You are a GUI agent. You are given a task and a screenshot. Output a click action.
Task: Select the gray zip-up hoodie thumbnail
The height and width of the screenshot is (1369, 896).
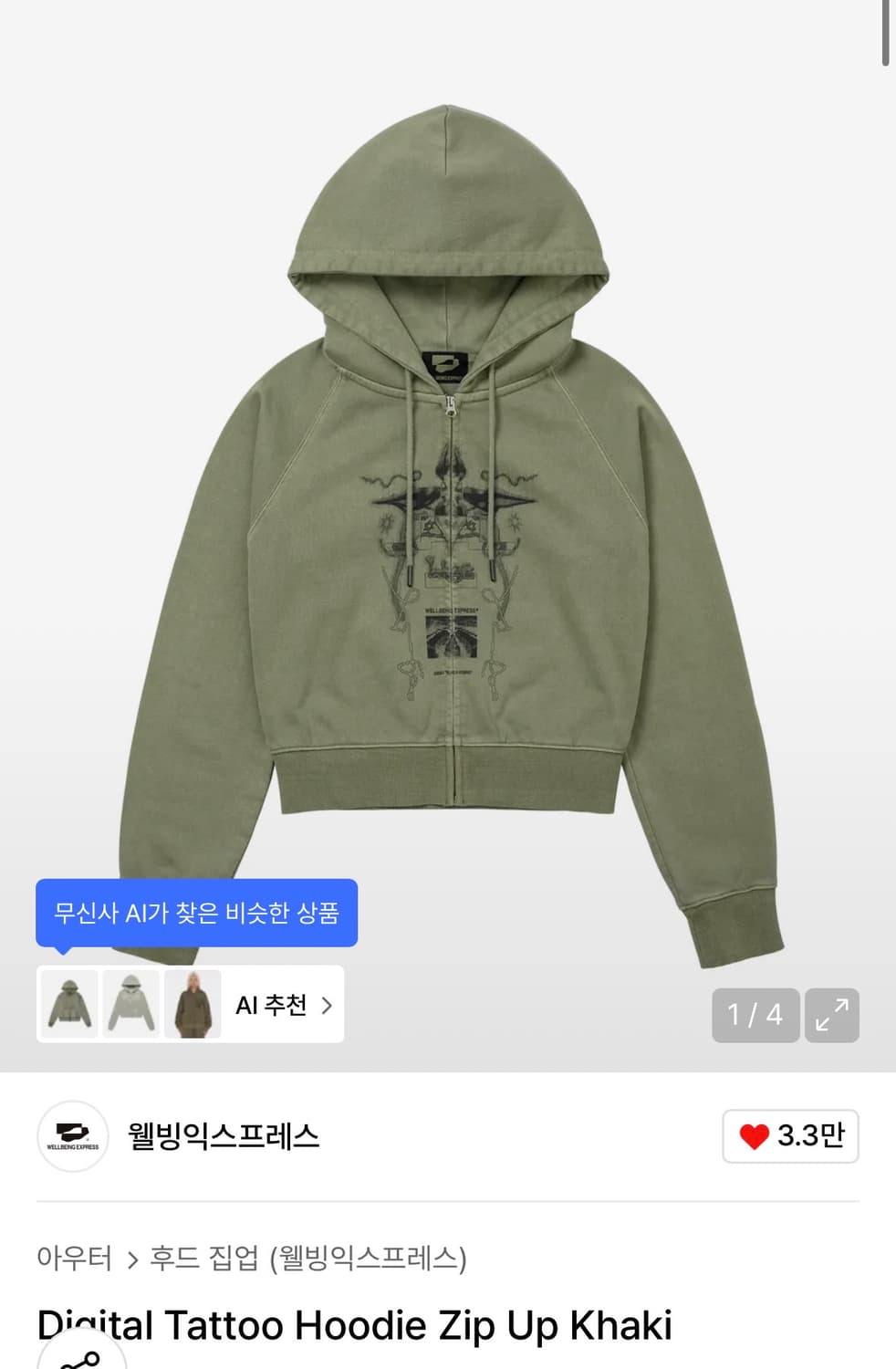pos(130,1005)
